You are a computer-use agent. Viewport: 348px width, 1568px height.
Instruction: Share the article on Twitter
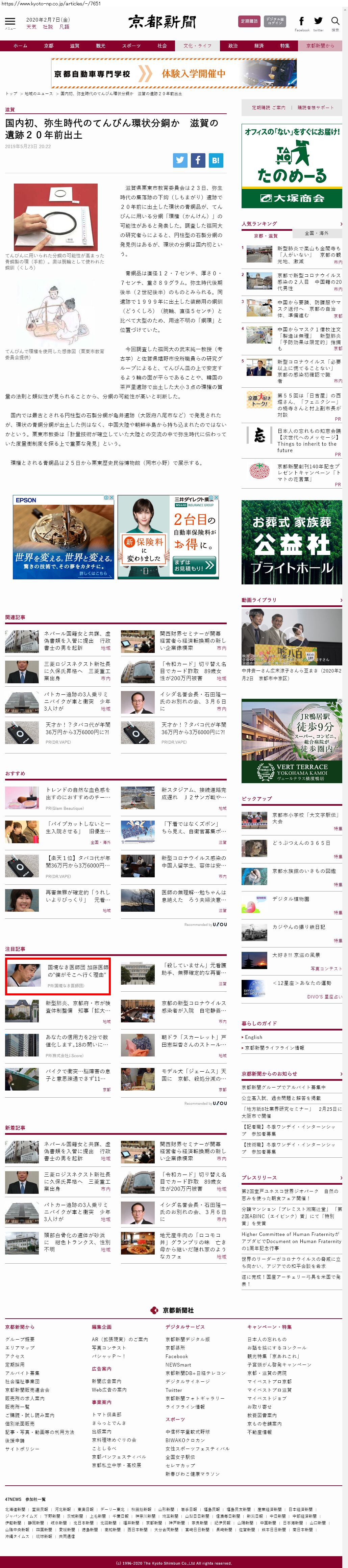pyautogui.click(x=180, y=160)
